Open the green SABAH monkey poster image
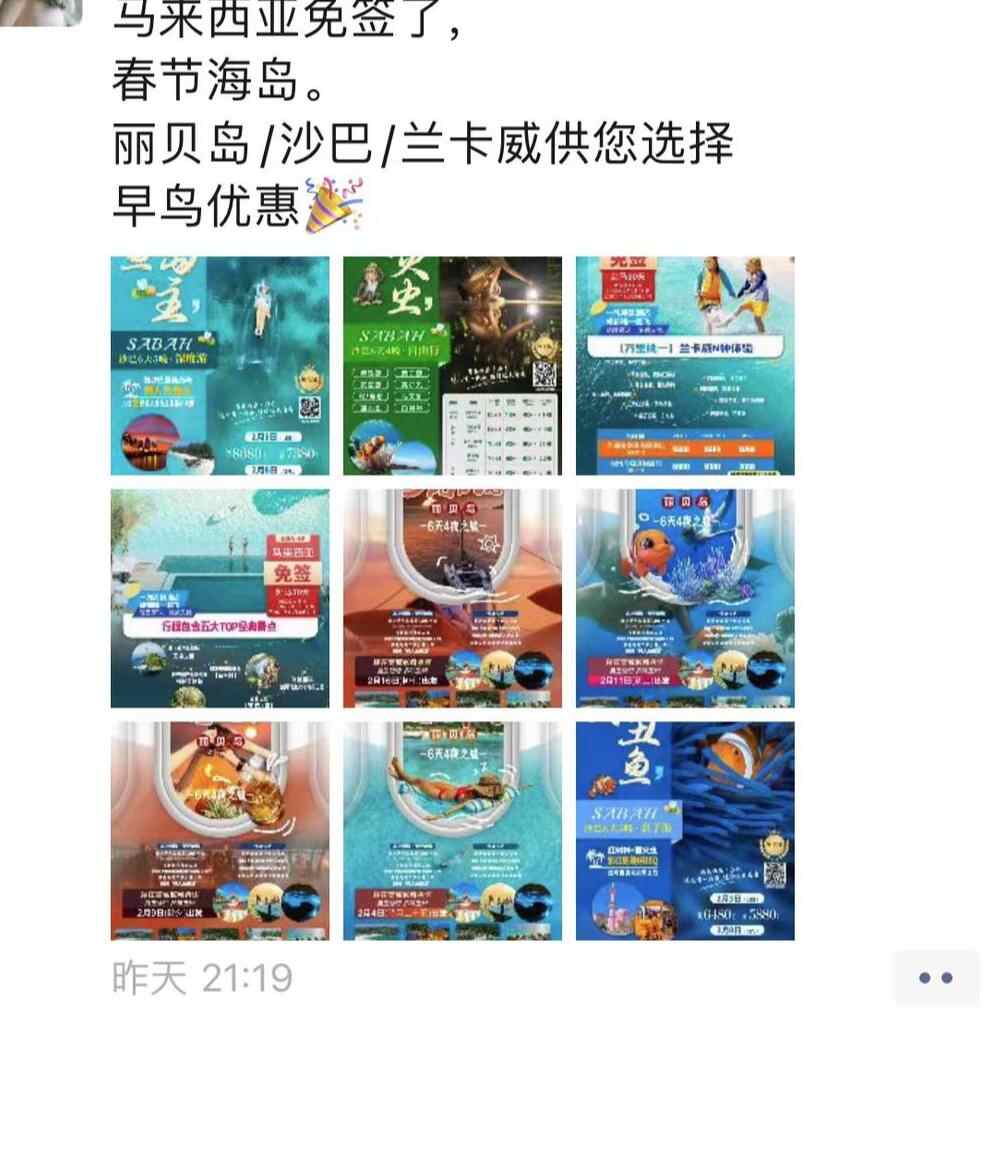 (452, 366)
